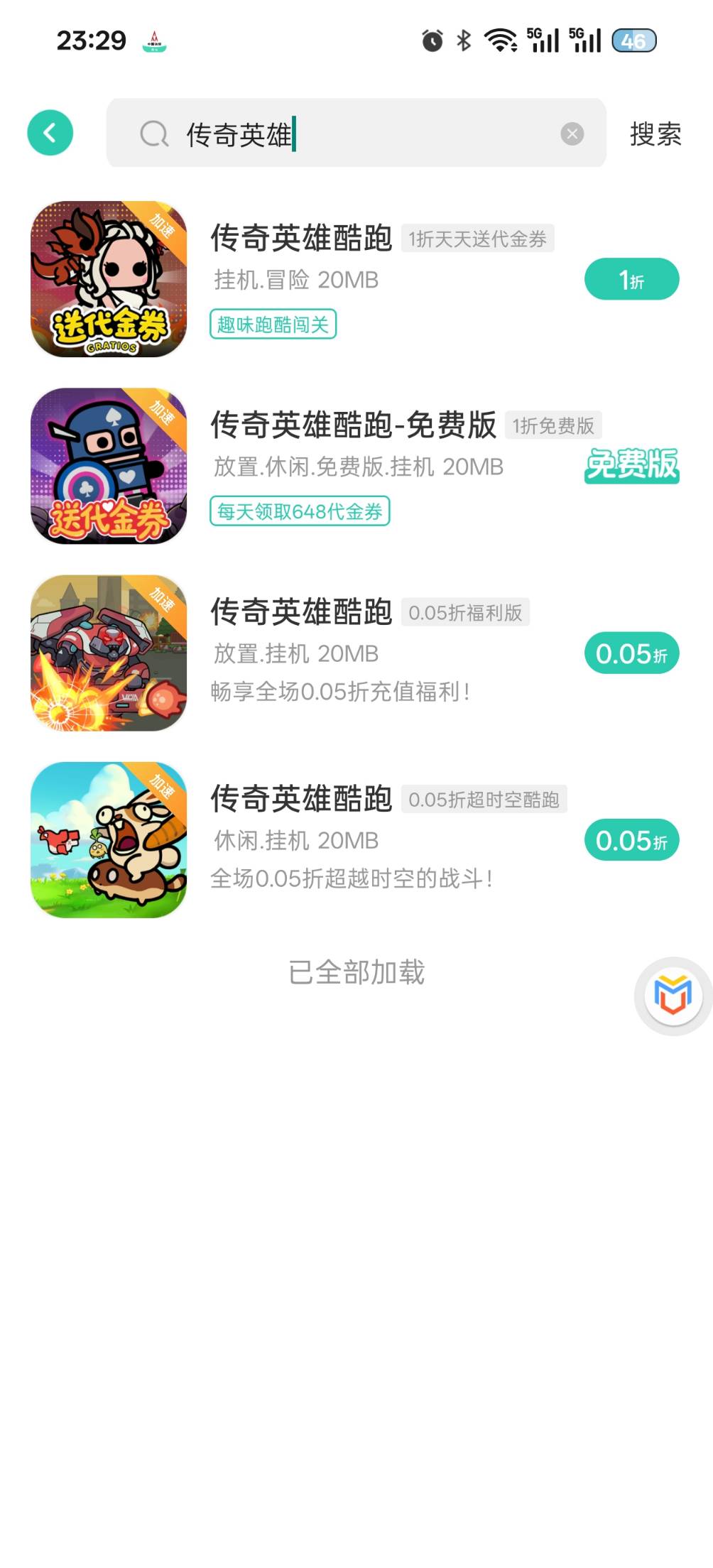Viewport: 713px width, 1568px height.
Task: Tap the 0.05折 button for 福利版 game
Action: pyautogui.click(x=631, y=653)
